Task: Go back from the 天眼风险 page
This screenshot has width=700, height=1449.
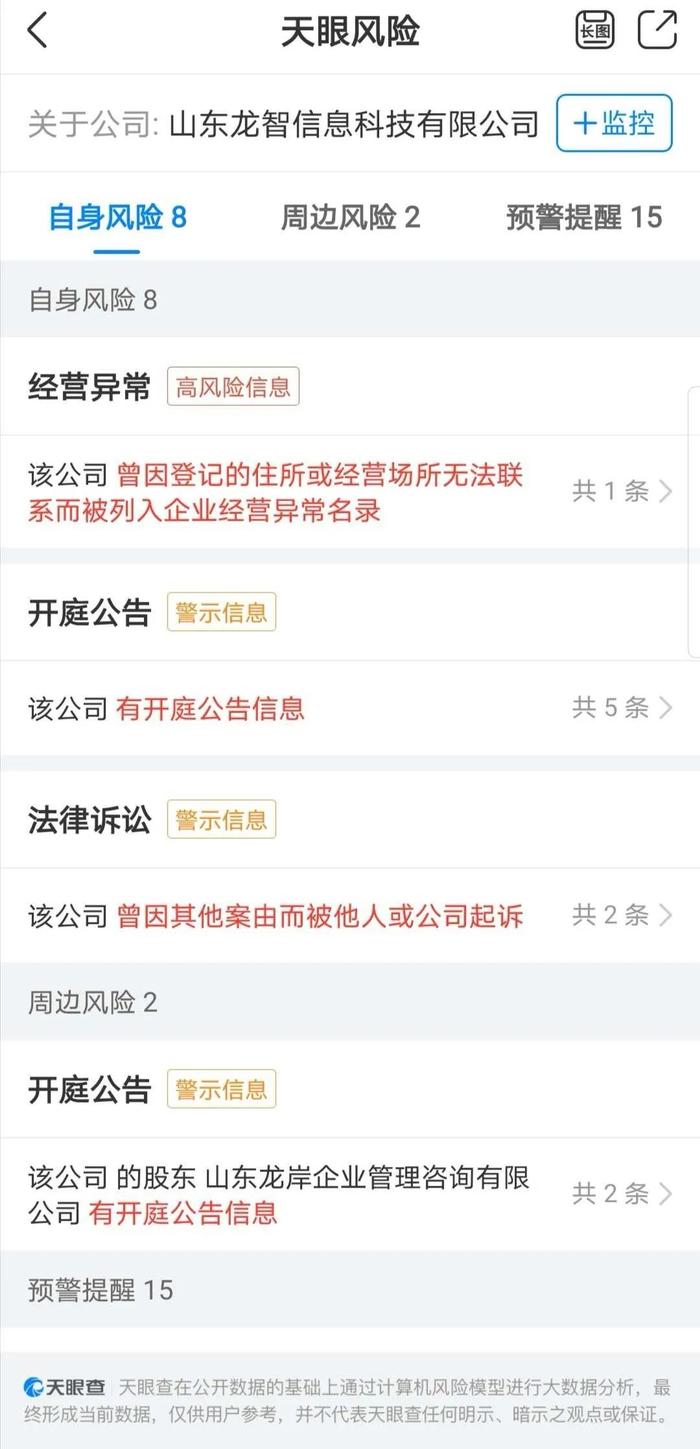Action: pyautogui.click(x=37, y=31)
